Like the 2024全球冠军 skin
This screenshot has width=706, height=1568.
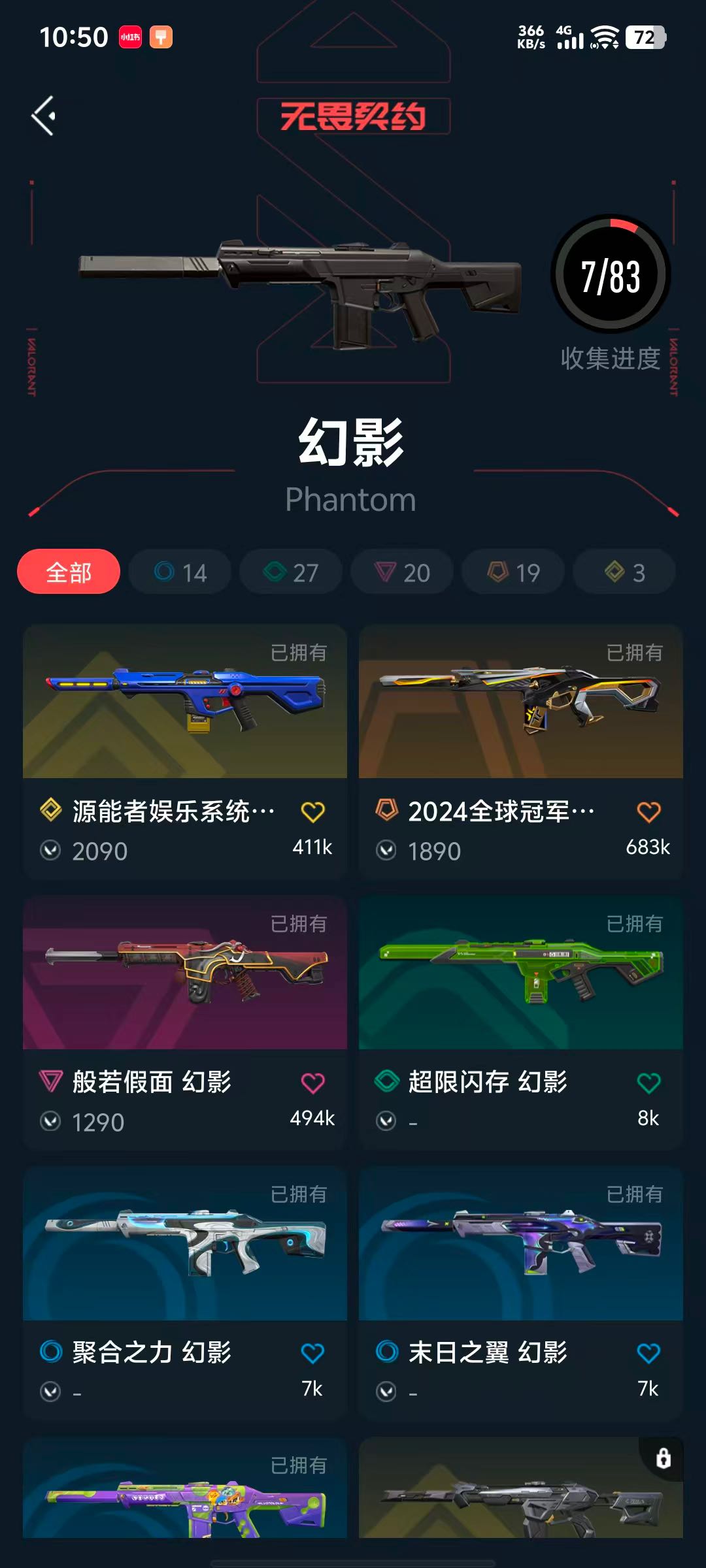648,812
